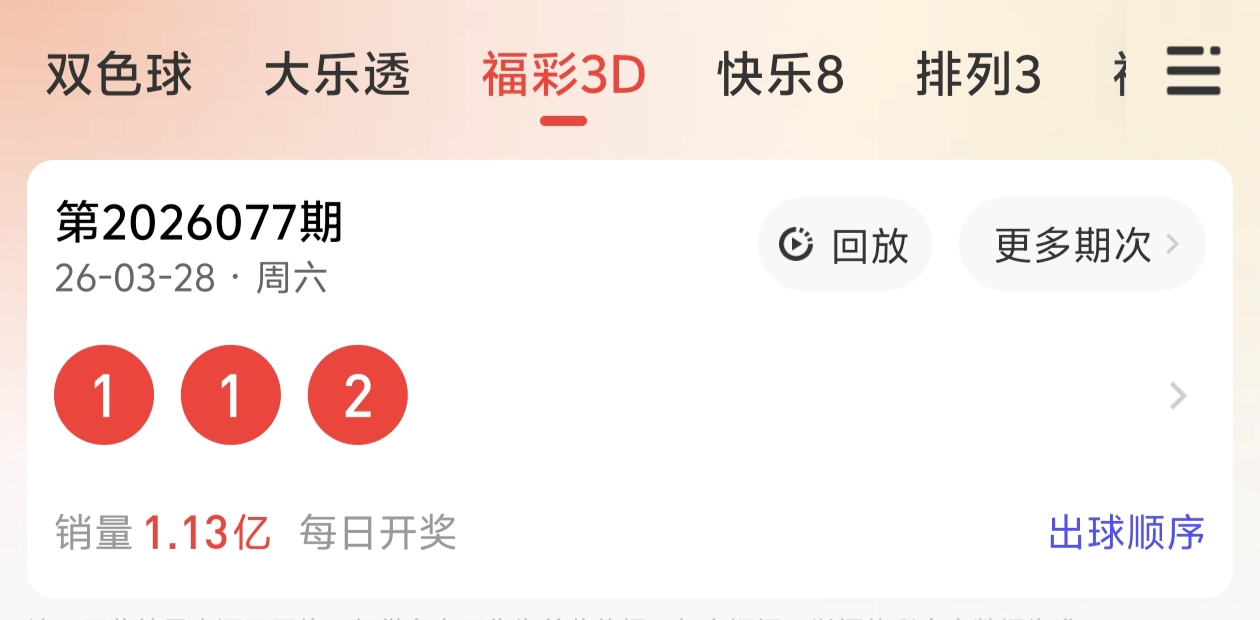This screenshot has height=620, width=1260.
Task: Switch to the 排列3 tab
Action: coord(978,75)
